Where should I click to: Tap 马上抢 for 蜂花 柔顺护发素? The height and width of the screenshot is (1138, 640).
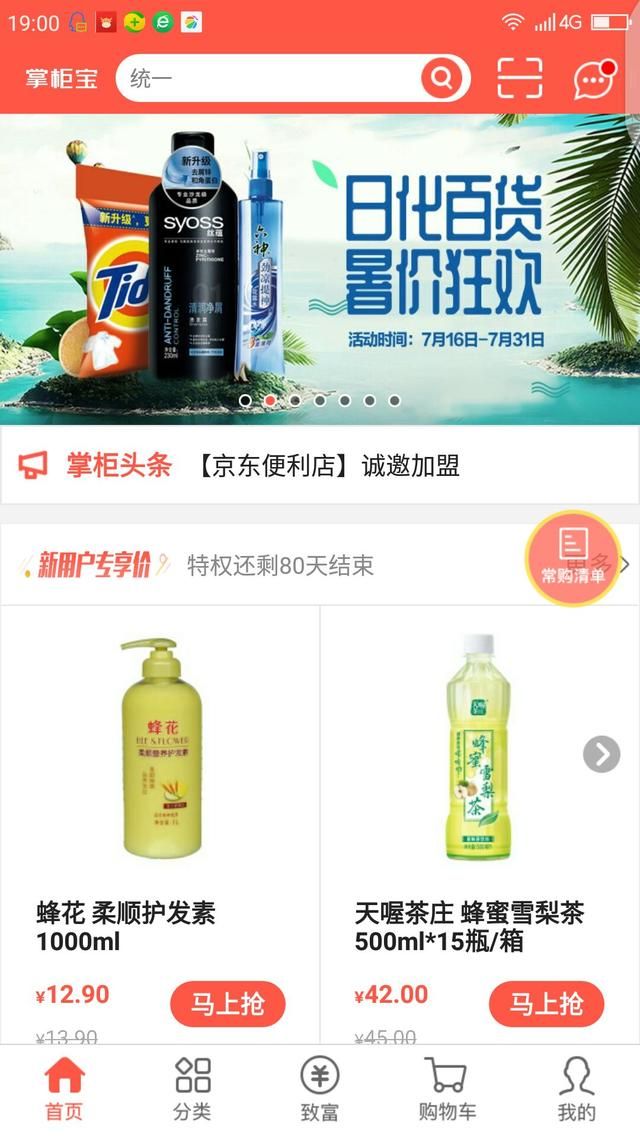(228, 1004)
